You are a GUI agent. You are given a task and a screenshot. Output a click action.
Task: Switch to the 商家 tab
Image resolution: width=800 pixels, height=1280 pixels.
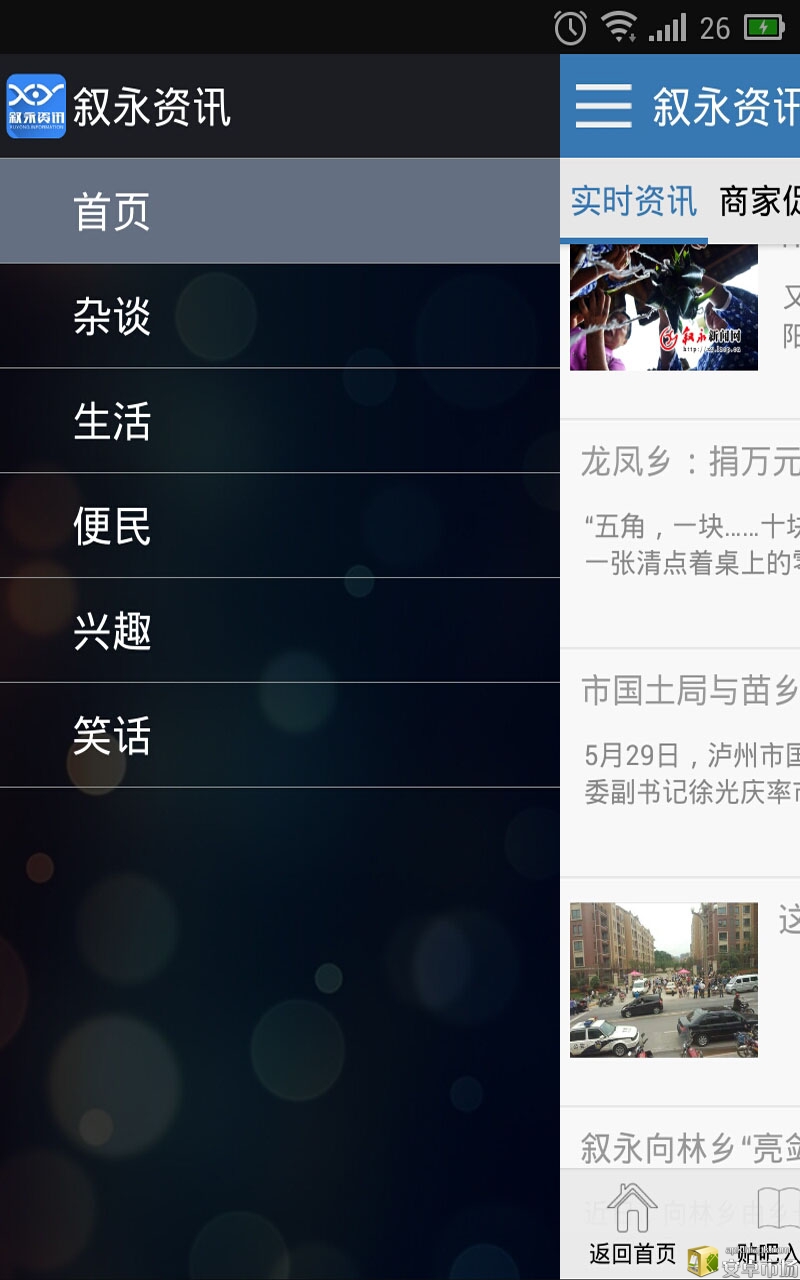[759, 202]
